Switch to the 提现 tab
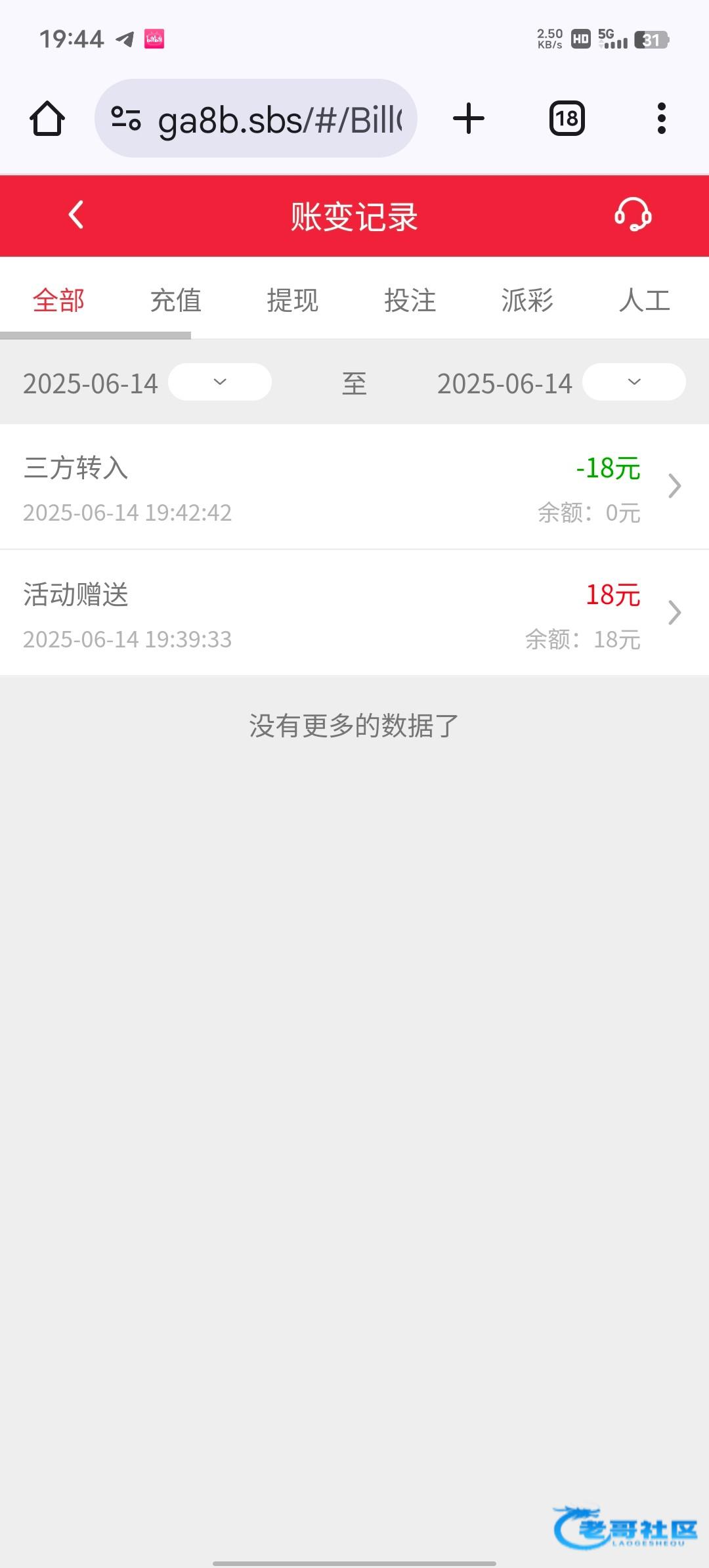709x1568 pixels. tap(293, 301)
